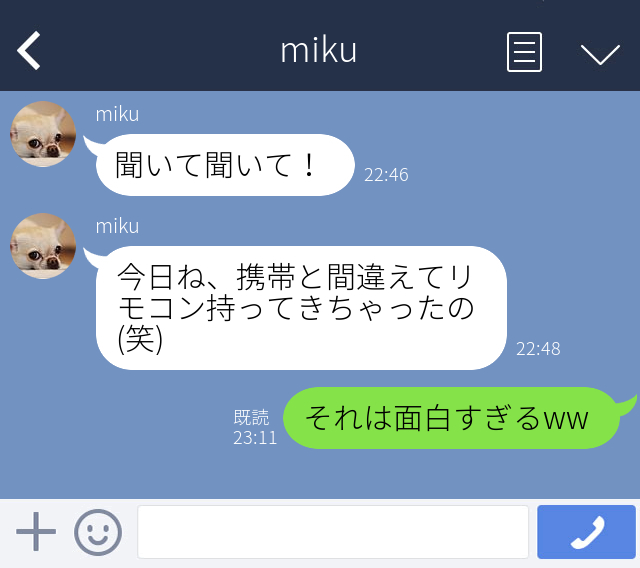The height and width of the screenshot is (568, 640).
Task: Tap the blue phone call button
Action: point(586,532)
